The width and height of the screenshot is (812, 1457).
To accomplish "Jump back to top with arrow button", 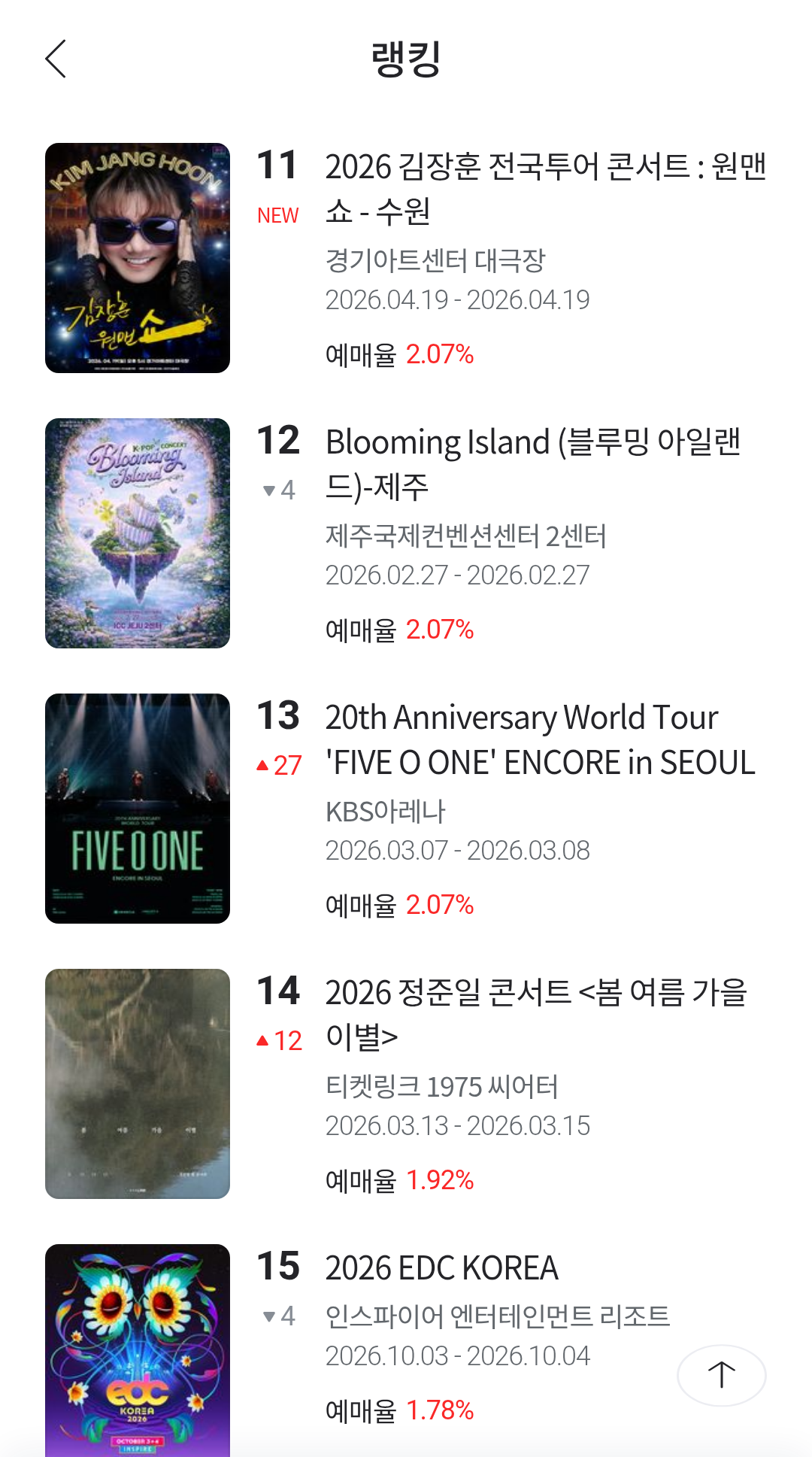I will [x=722, y=1375].
